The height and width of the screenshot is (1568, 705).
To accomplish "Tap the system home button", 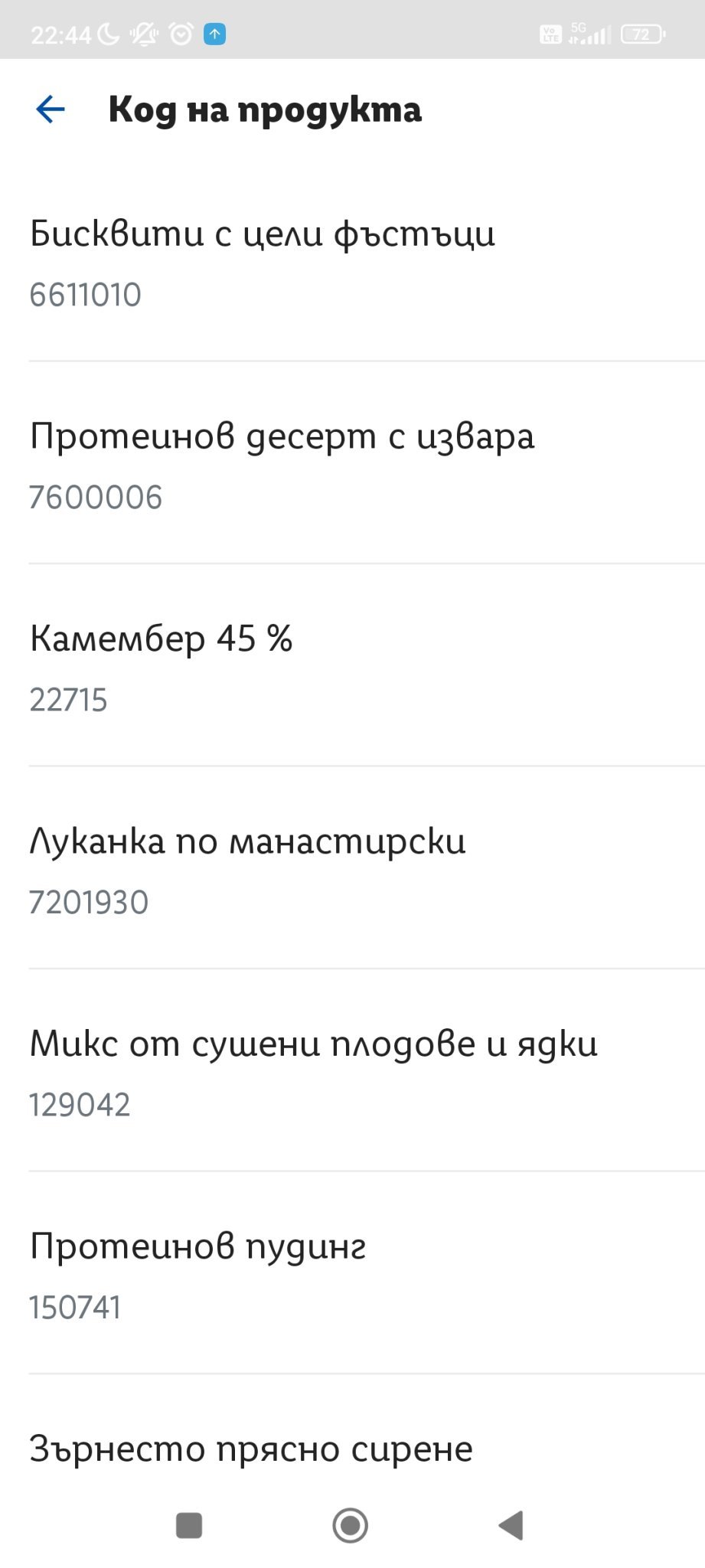I will click(351, 1525).
